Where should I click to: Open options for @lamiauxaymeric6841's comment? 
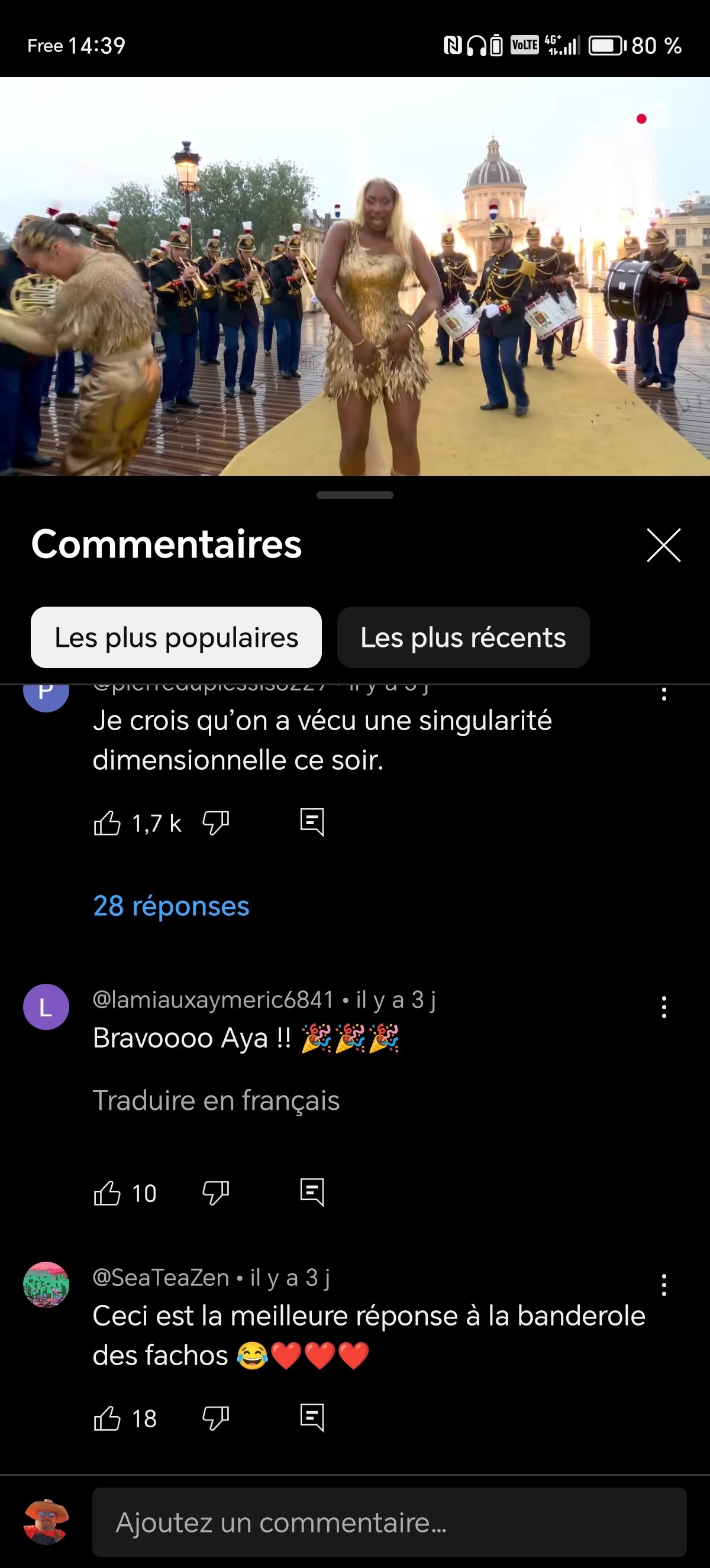point(664,1007)
